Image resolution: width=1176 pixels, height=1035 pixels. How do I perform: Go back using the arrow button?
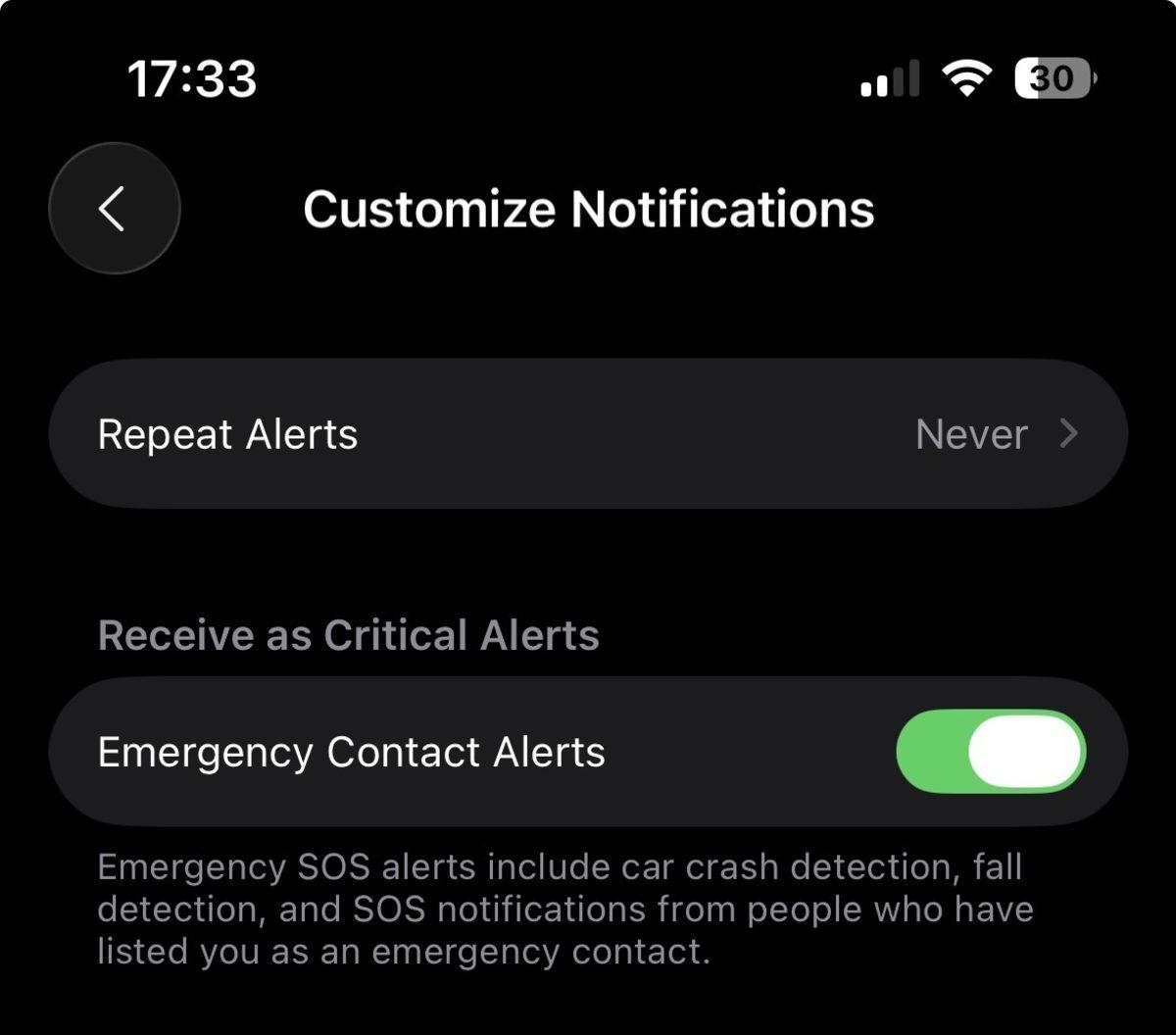point(114,209)
